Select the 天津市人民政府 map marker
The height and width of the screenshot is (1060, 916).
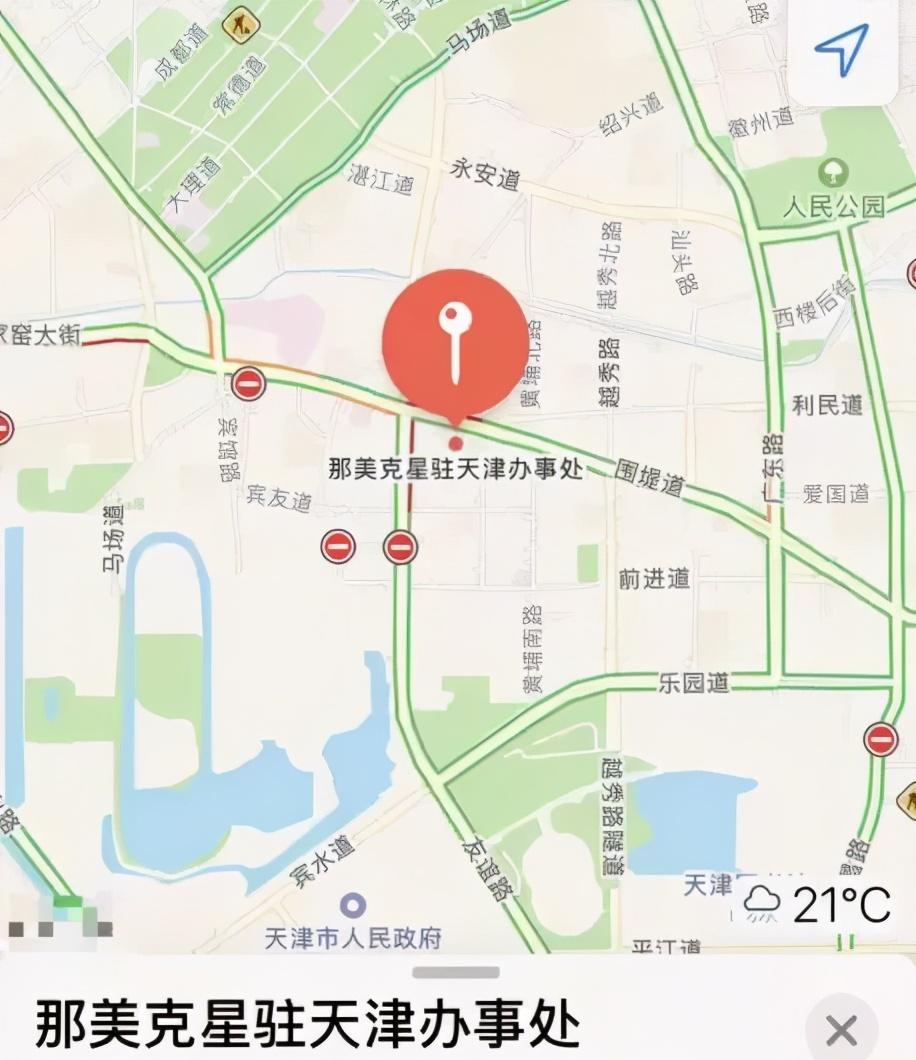pyautogui.click(x=352, y=906)
